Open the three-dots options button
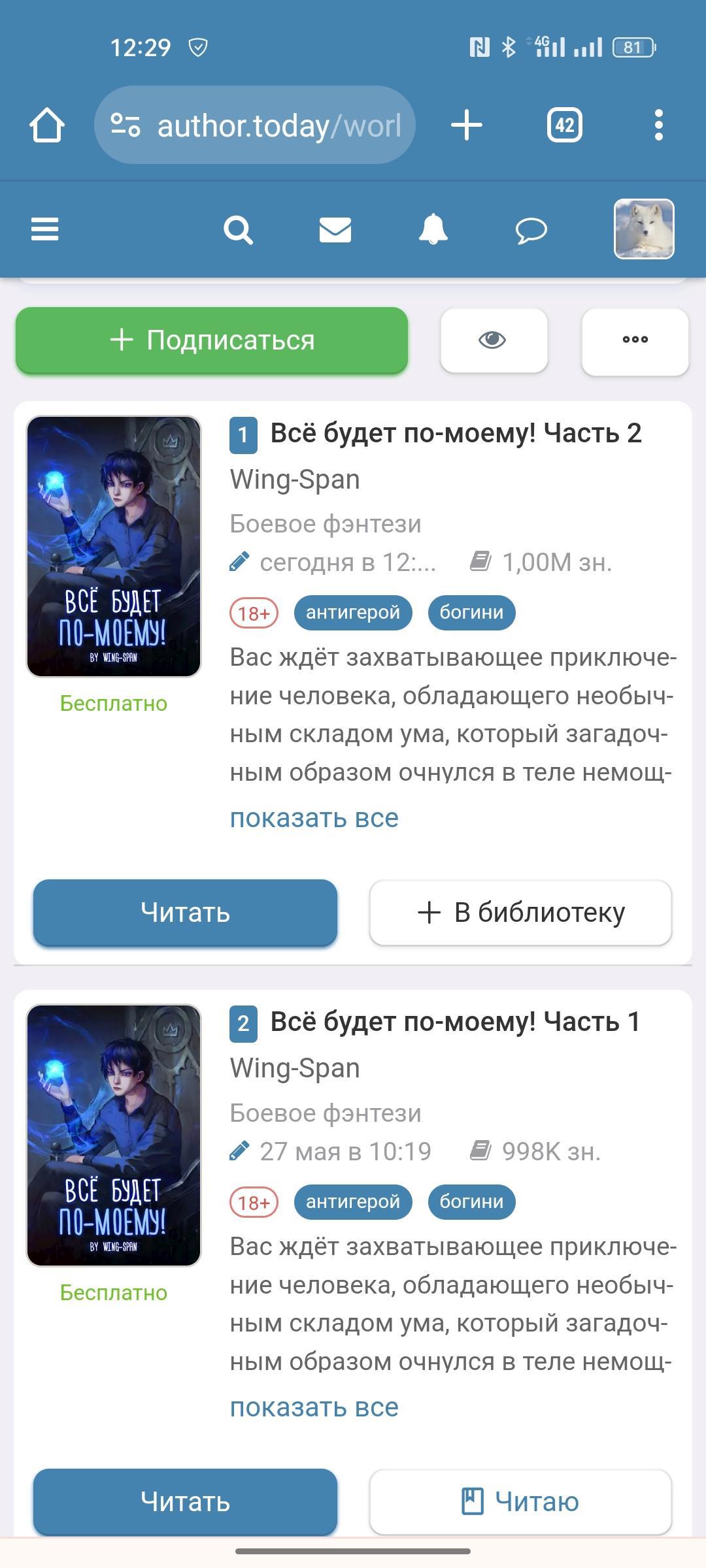 click(x=635, y=340)
